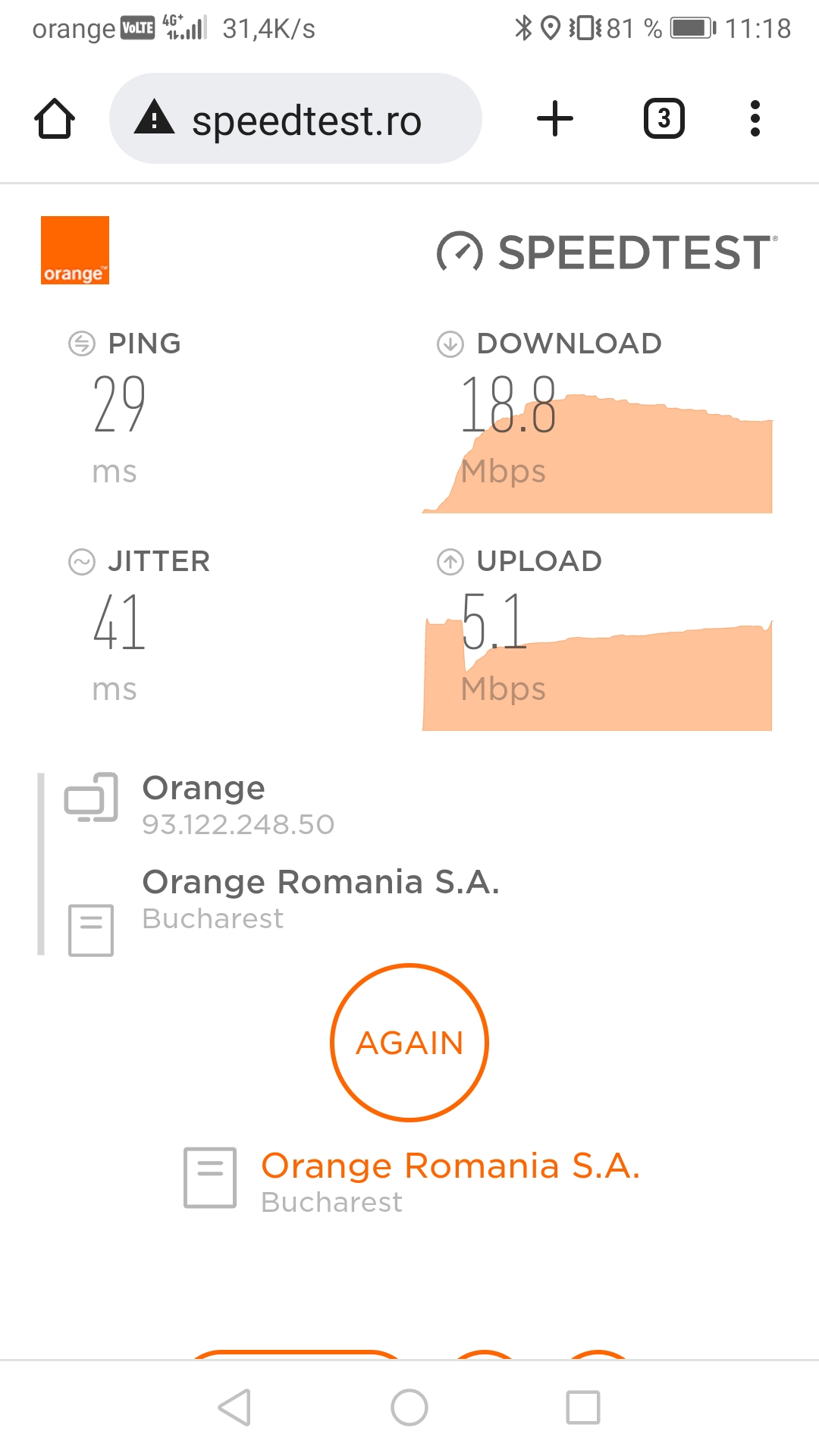819x1456 pixels.
Task: Go to the browser home page
Action: (x=55, y=119)
